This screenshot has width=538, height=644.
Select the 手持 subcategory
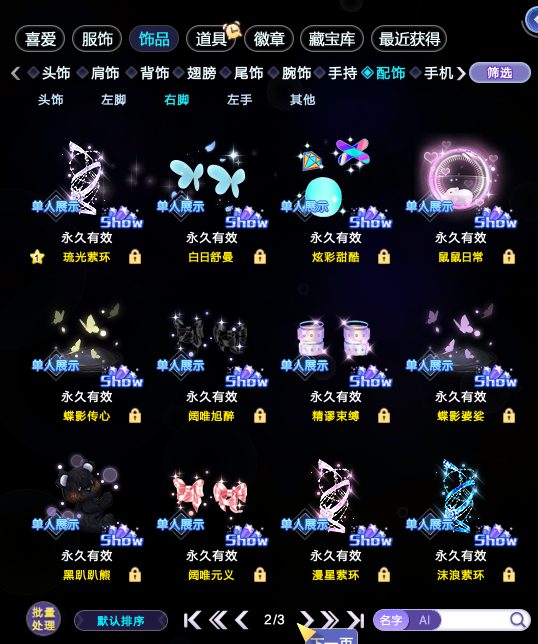point(342,73)
